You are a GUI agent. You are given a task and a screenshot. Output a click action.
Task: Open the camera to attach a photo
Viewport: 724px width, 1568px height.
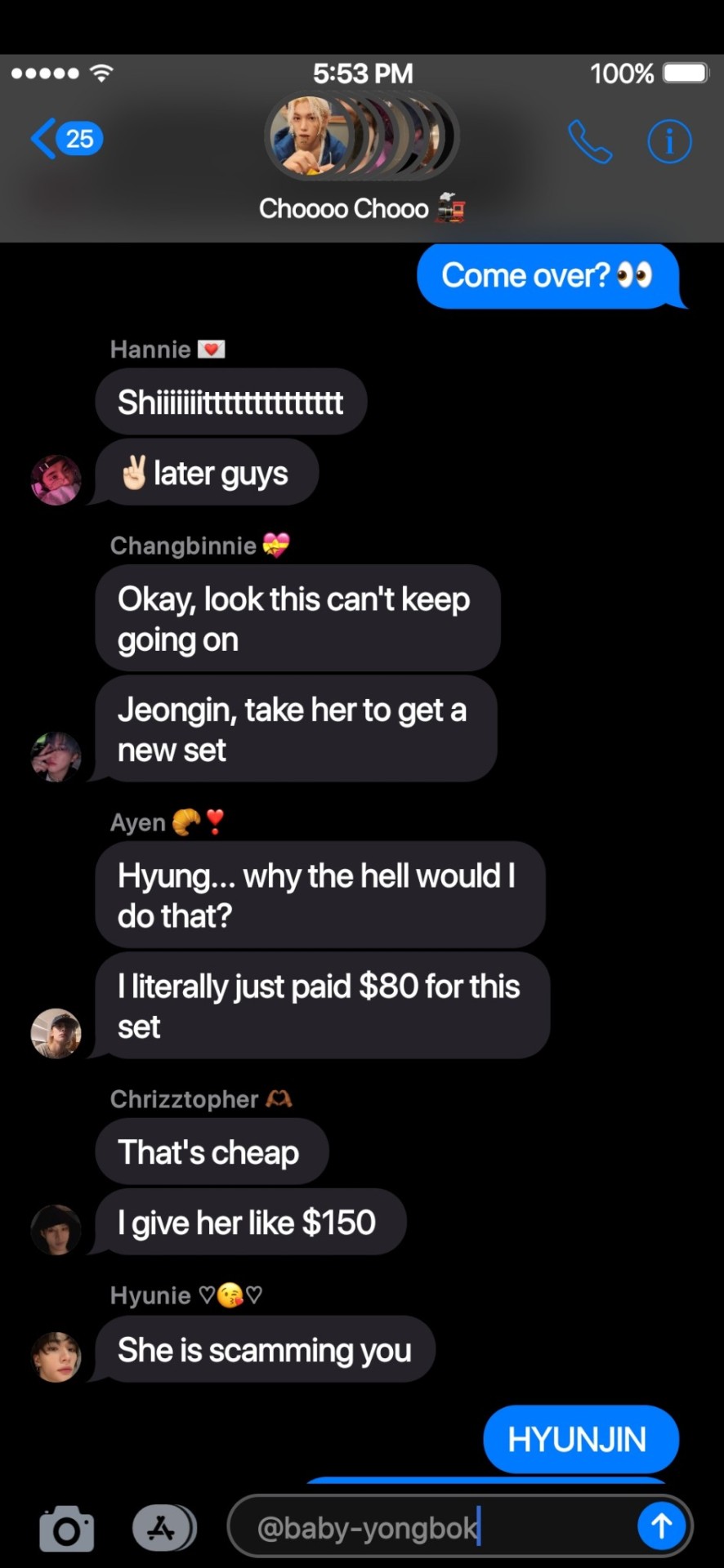(66, 1528)
